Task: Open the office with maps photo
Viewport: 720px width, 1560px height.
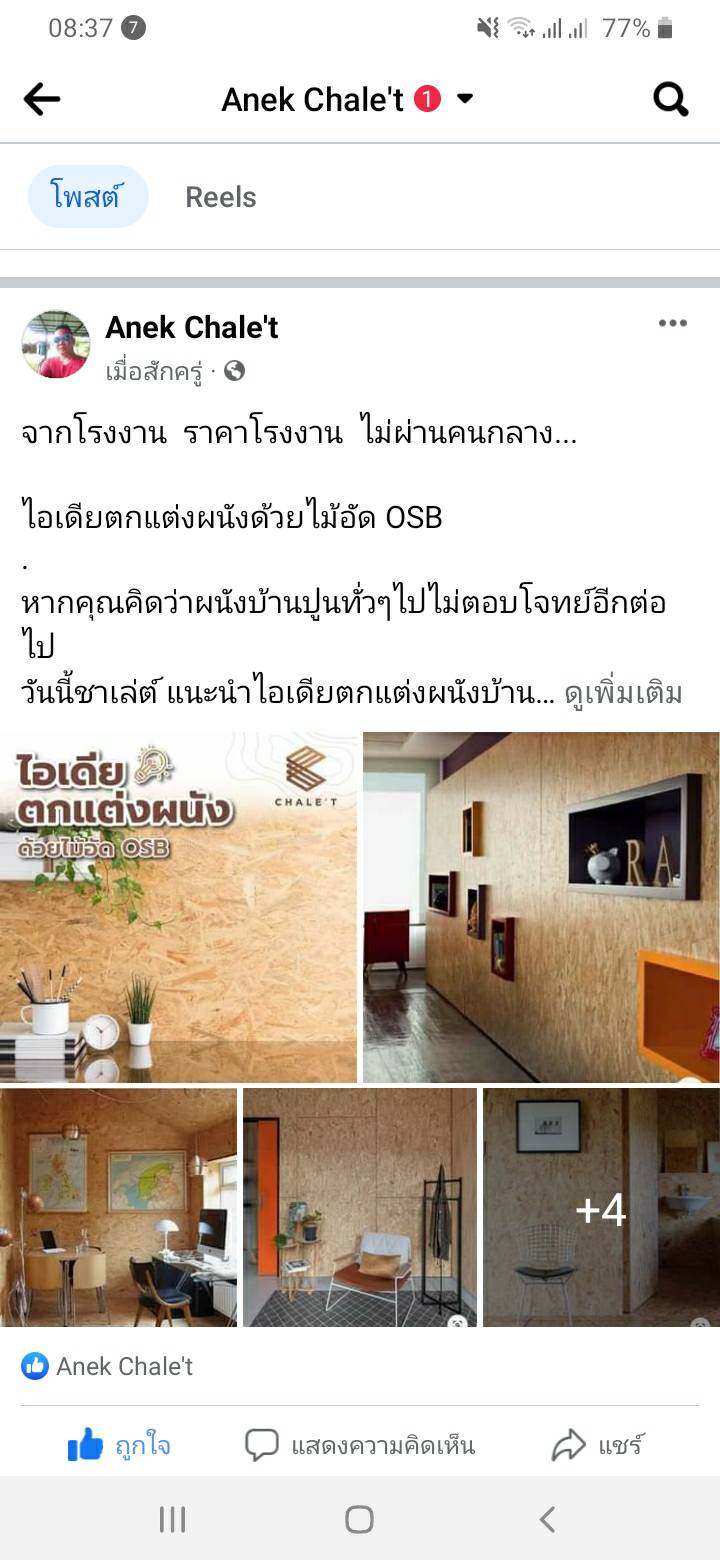Action: 118,1207
